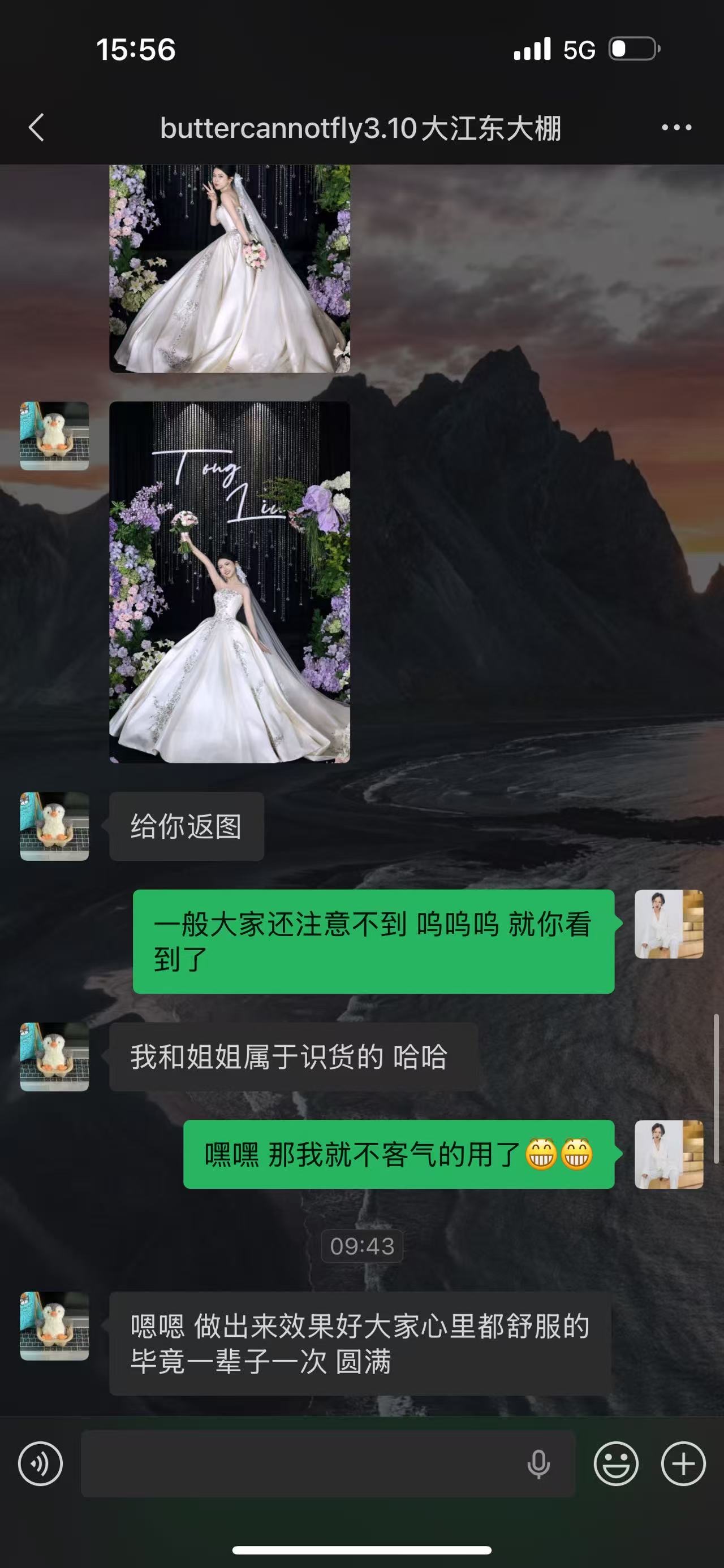Open the partially visible top wedding photo

tap(230, 268)
